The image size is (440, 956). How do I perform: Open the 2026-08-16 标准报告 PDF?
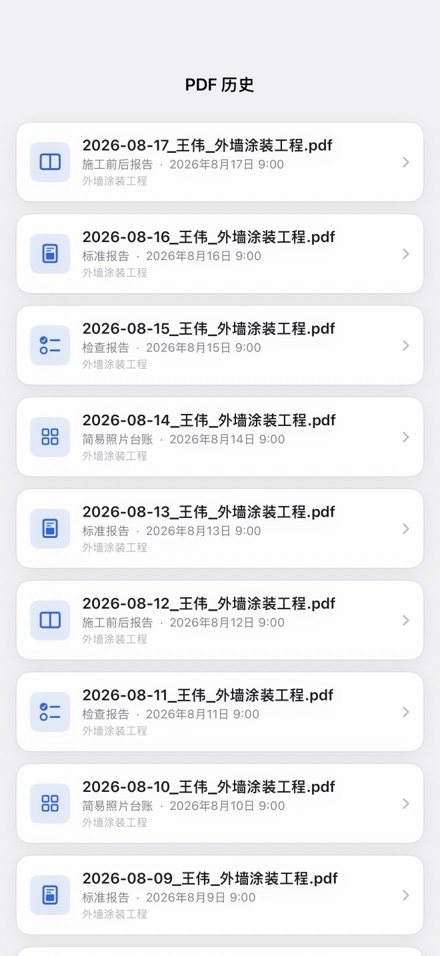pyautogui.click(x=220, y=254)
